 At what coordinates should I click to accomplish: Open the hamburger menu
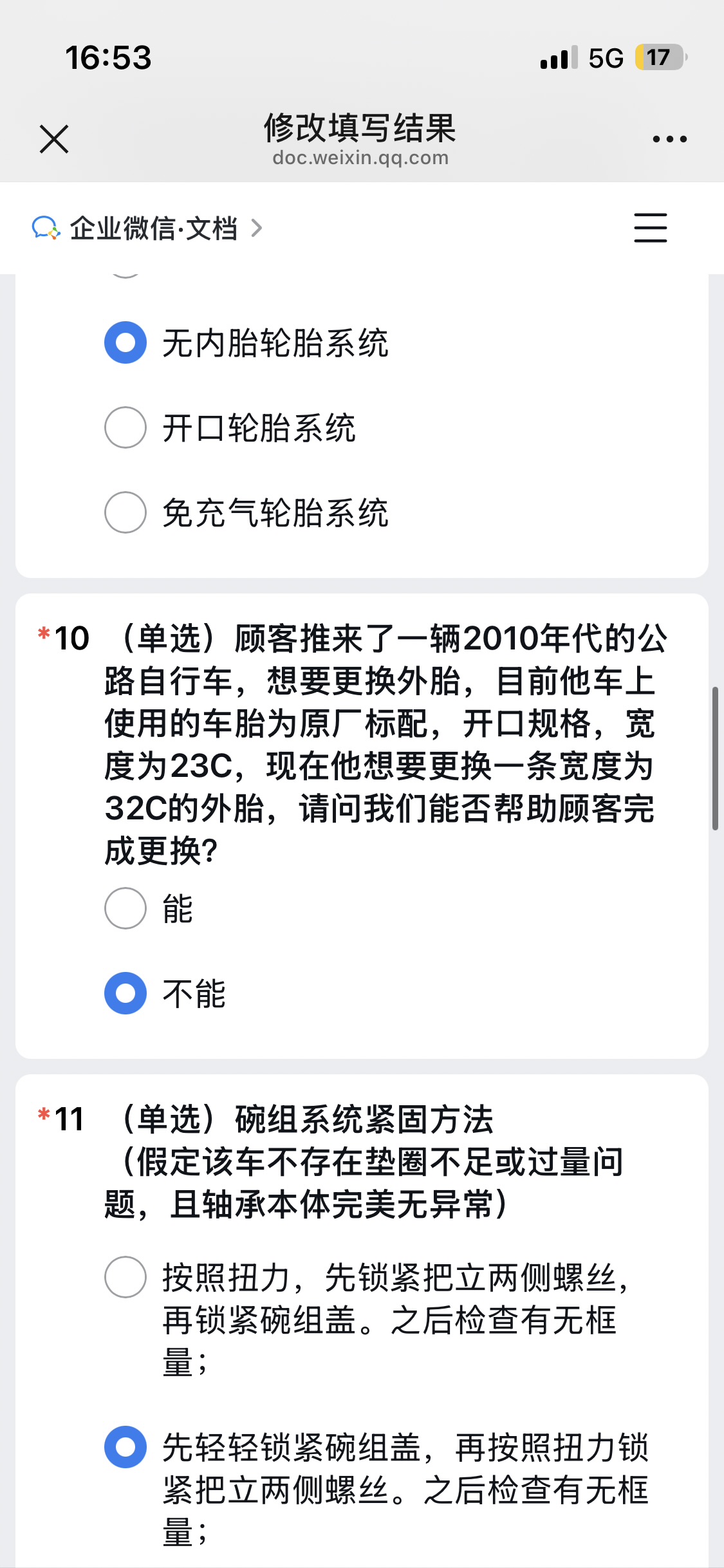coord(650,229)
